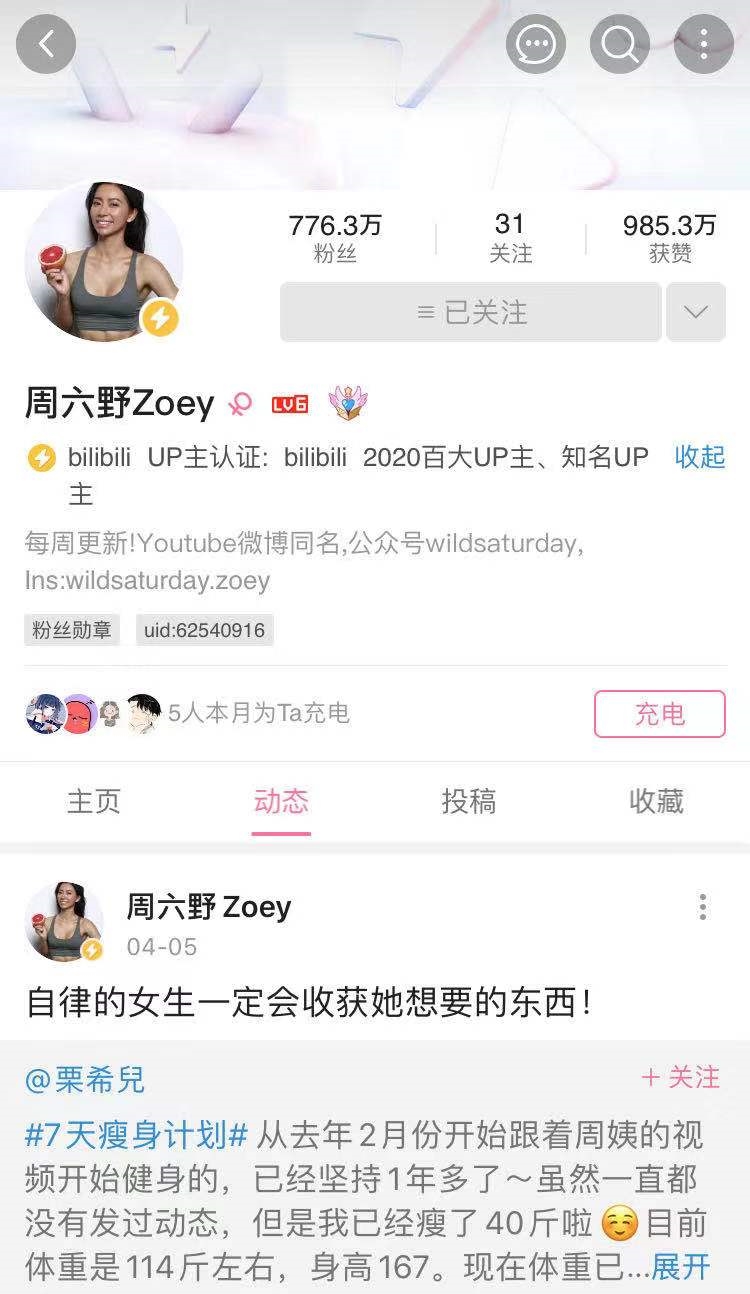Switch to the 投稿 tab
Viewport: 750px width, 1294px height.
click(469, 801)
